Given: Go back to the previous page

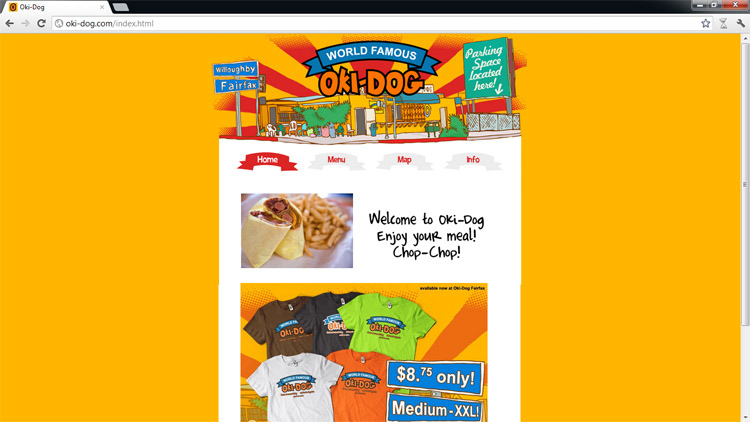Looking at the screenshot, I should coord(10,23).
